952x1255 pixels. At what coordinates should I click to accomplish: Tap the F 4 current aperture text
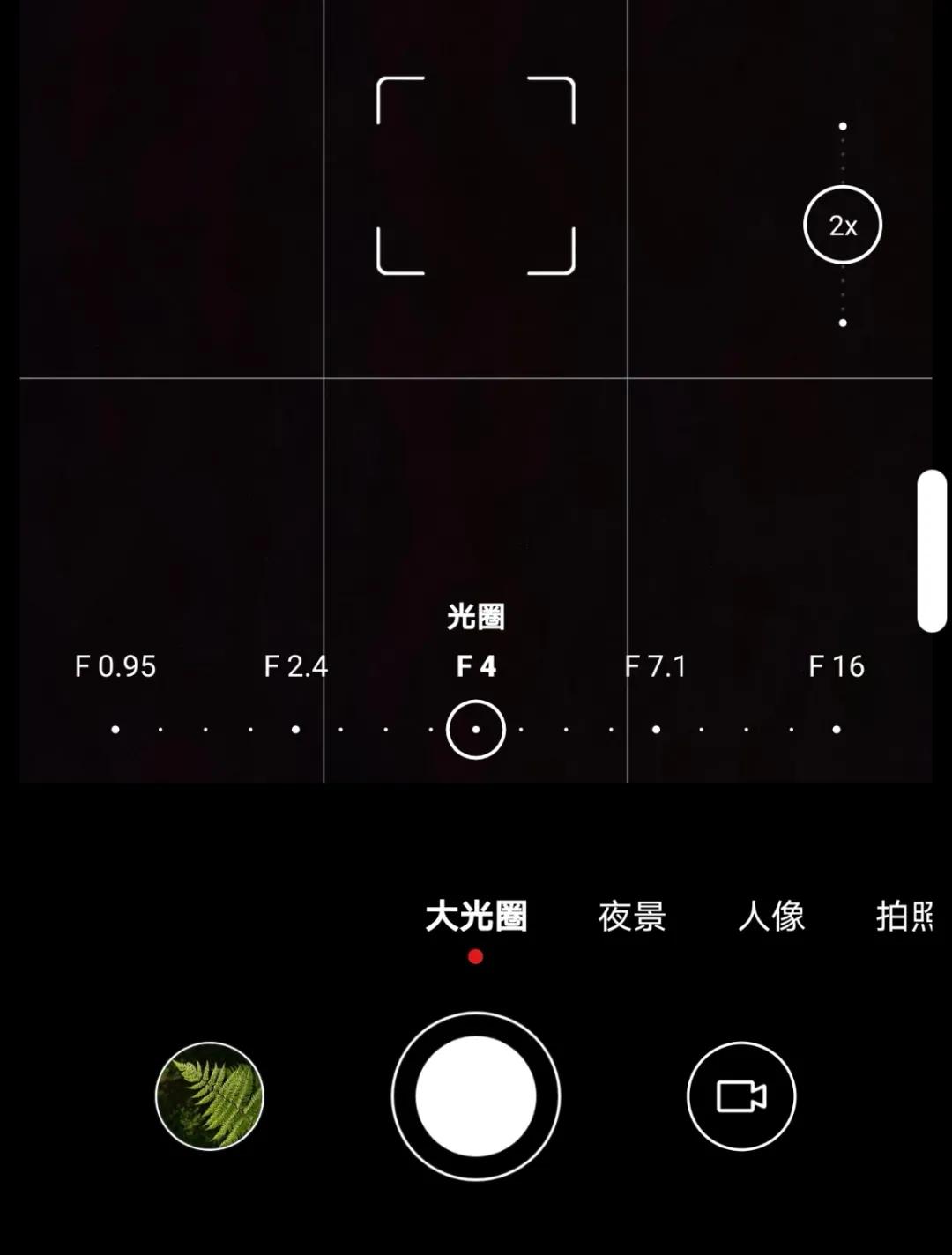(476, 667)
